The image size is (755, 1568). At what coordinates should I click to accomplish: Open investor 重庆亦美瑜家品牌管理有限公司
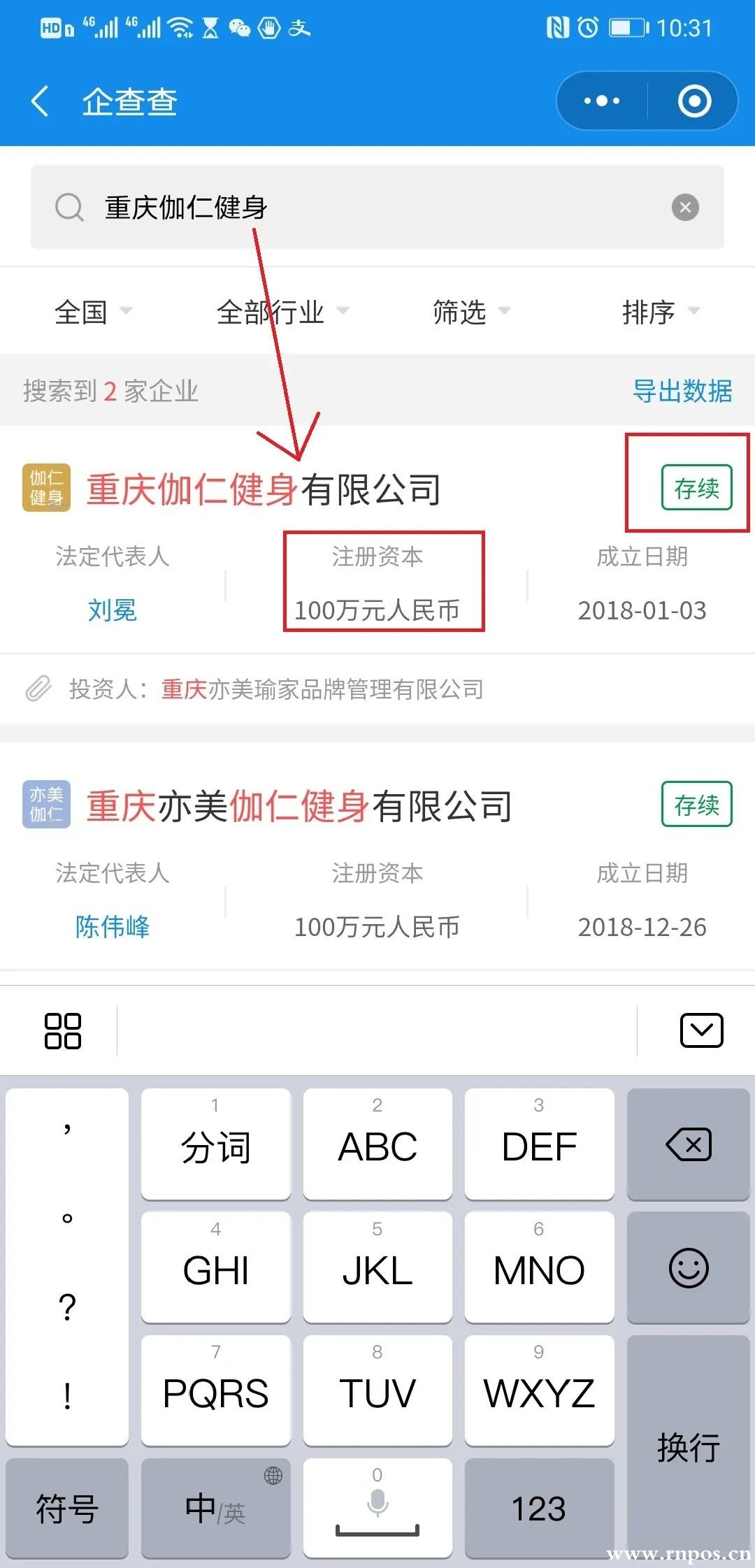point(322,689)
